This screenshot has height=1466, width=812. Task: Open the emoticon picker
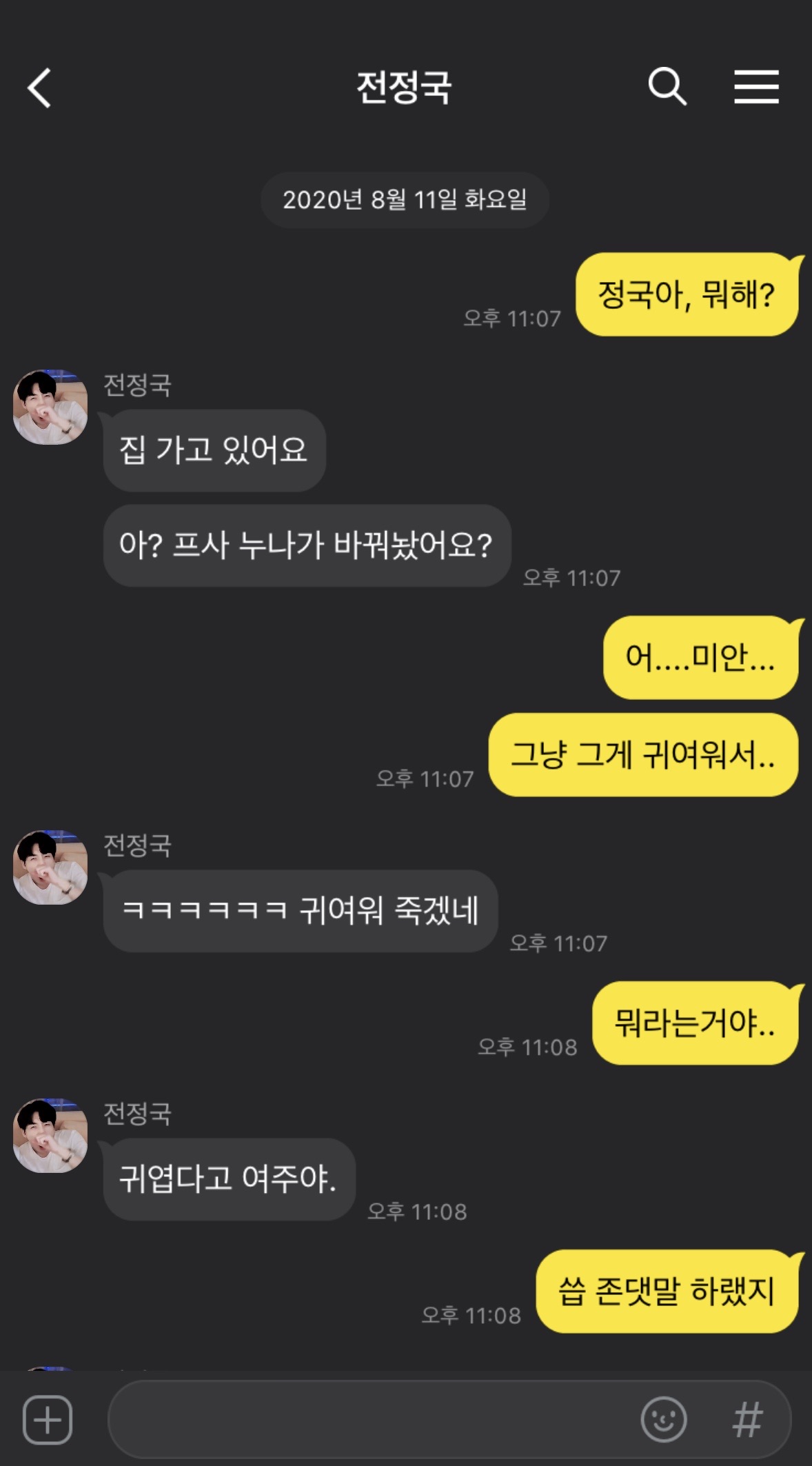pos(663,1420)
